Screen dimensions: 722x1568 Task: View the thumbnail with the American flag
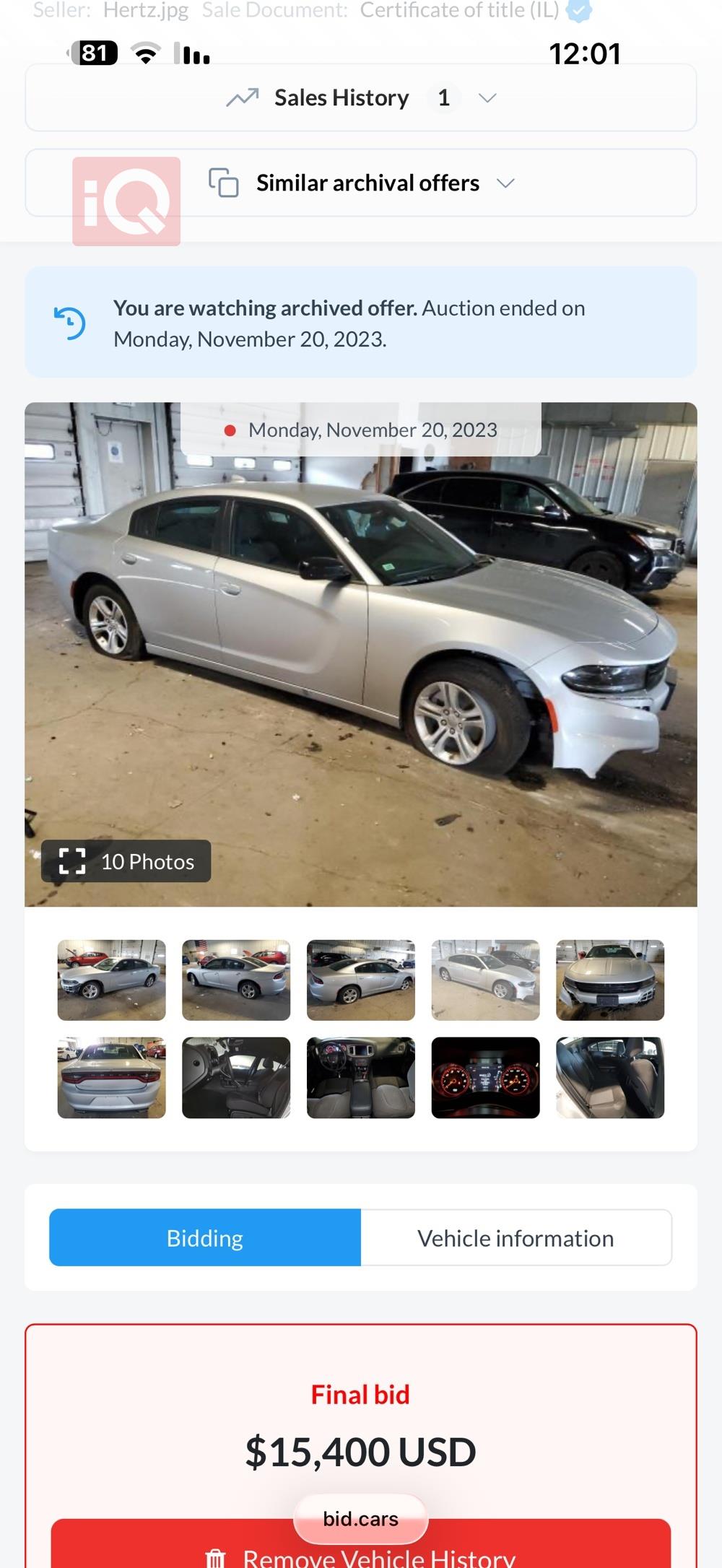[236, 980]
